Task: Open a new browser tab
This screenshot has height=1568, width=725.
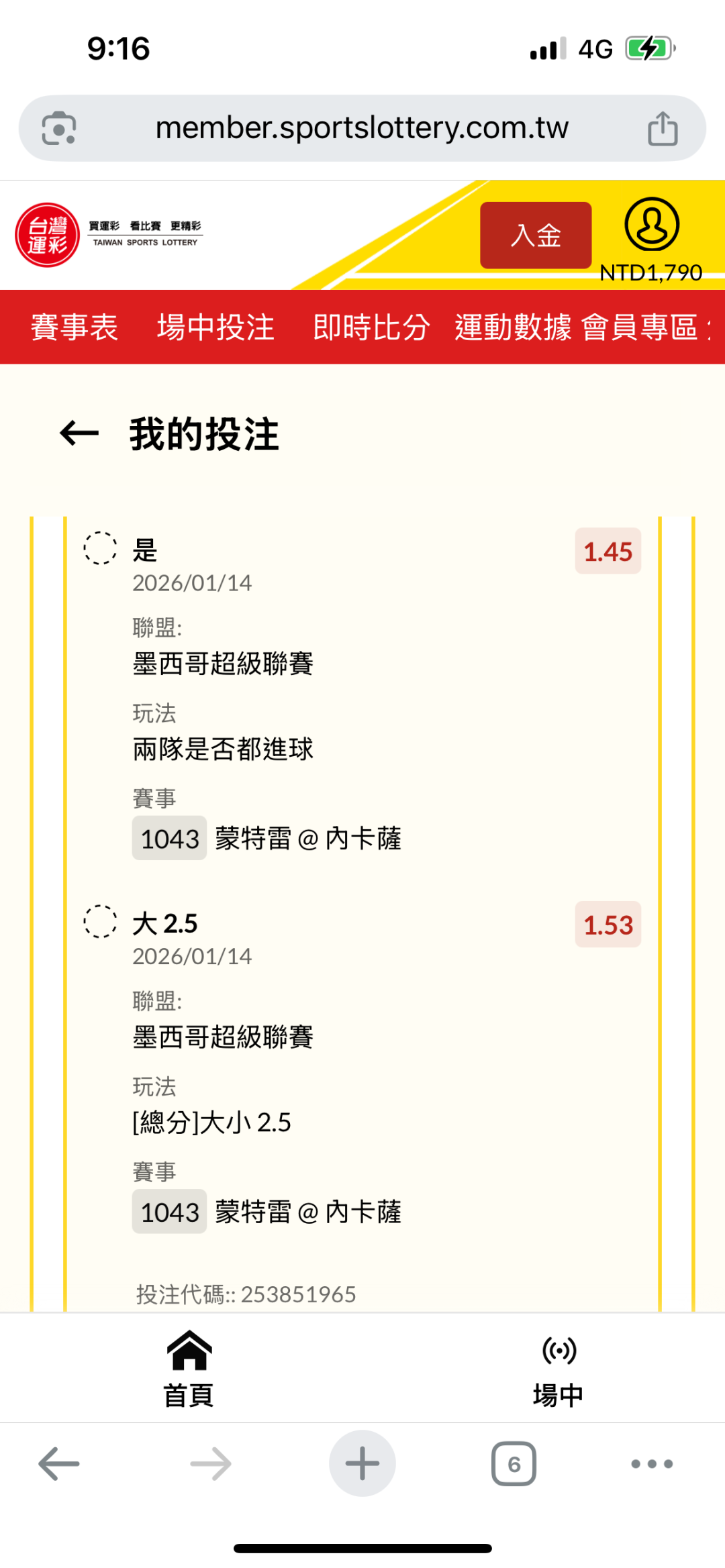Action: [x=362, y=1463]
